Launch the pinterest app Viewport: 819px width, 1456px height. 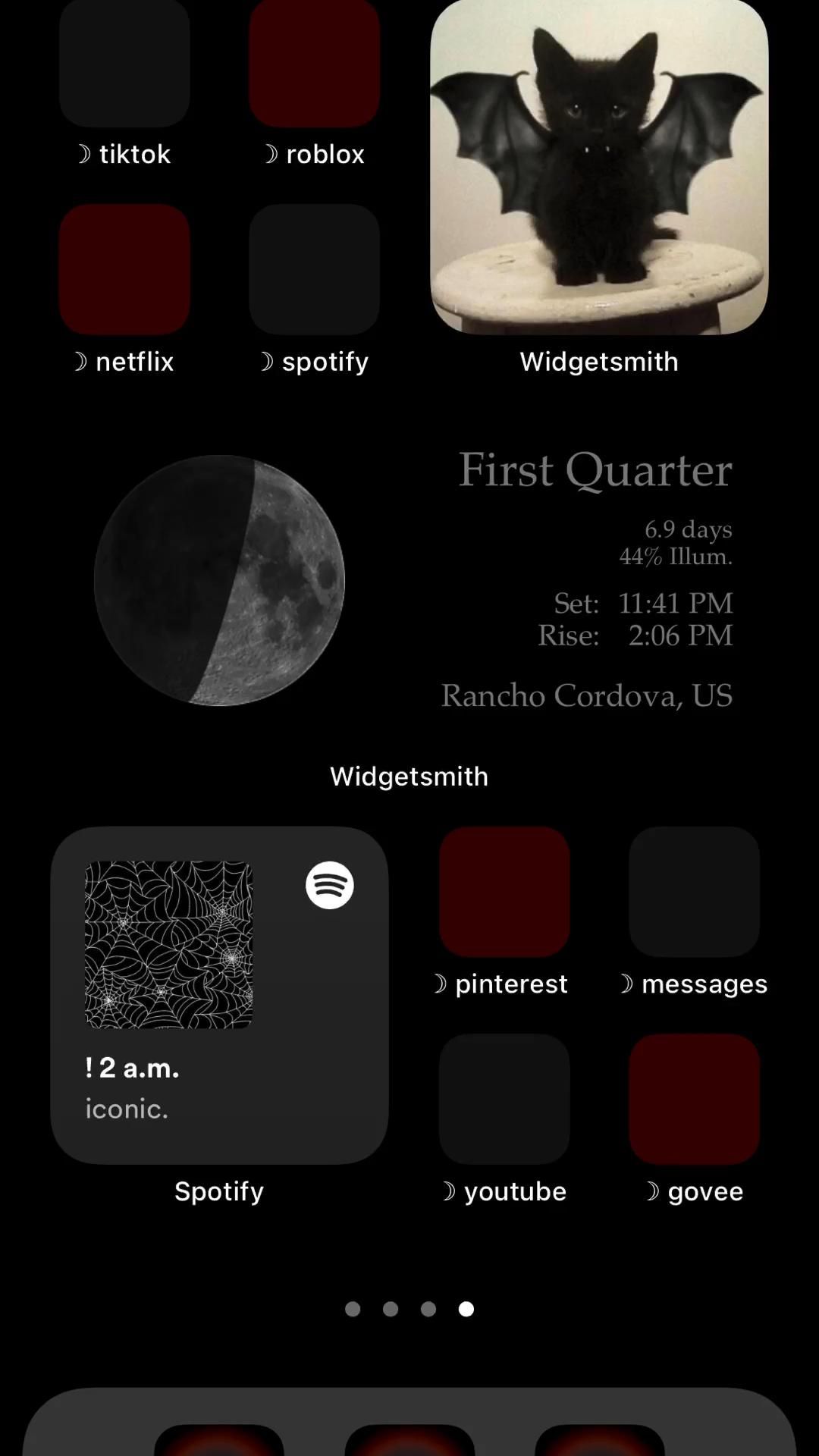click(504, 892)
